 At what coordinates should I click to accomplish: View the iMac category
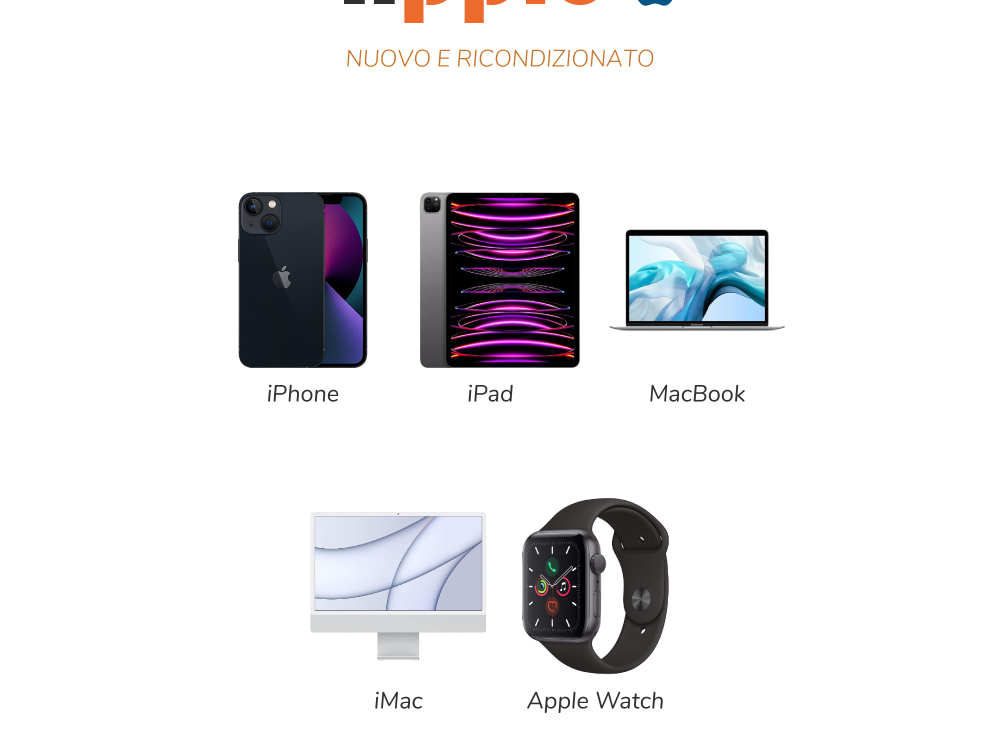point(398,587)
